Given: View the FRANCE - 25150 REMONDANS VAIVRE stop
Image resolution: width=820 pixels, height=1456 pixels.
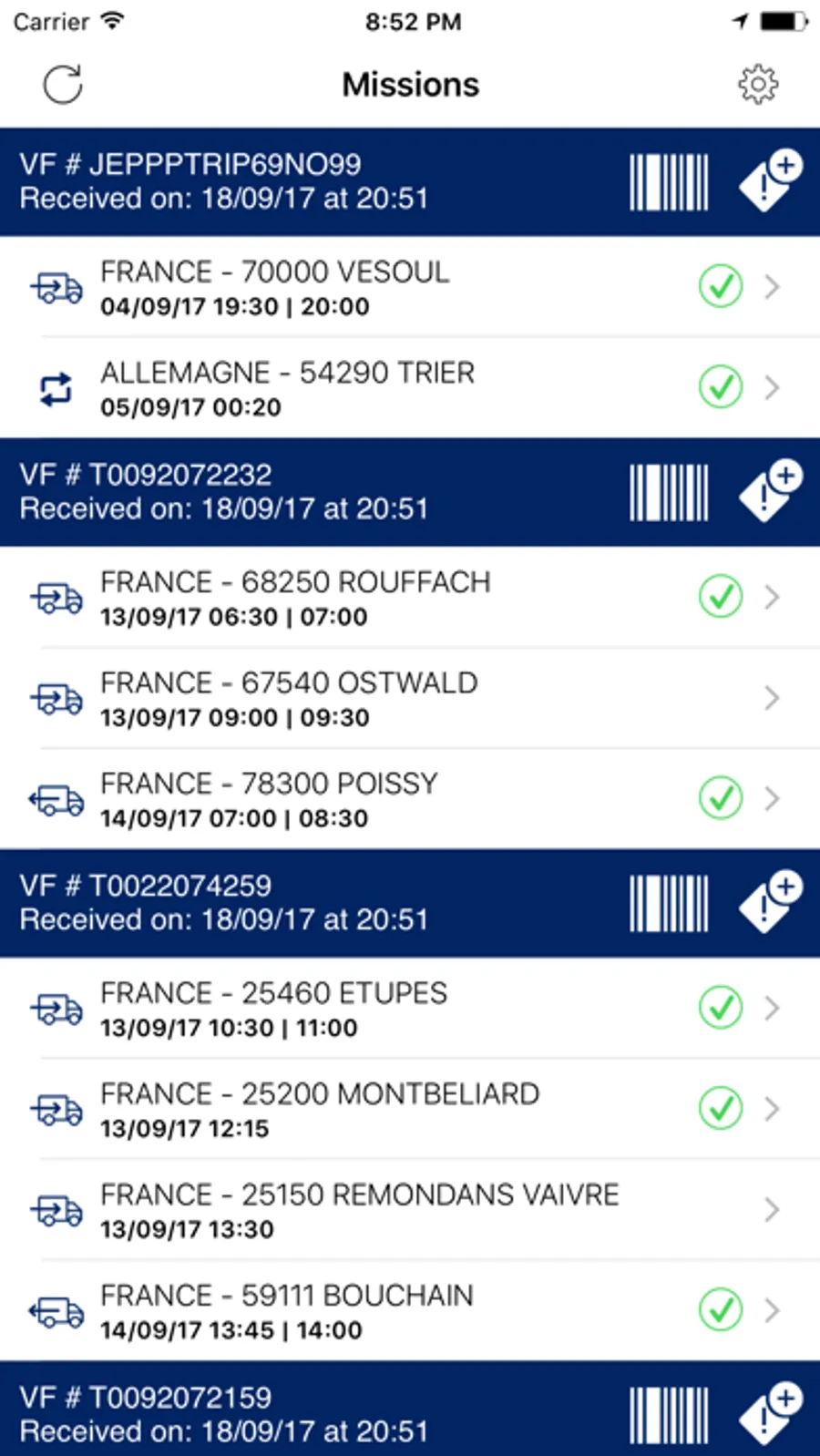Looking at the screenshot, I should pyautogui.click(x=410, y=1210).
